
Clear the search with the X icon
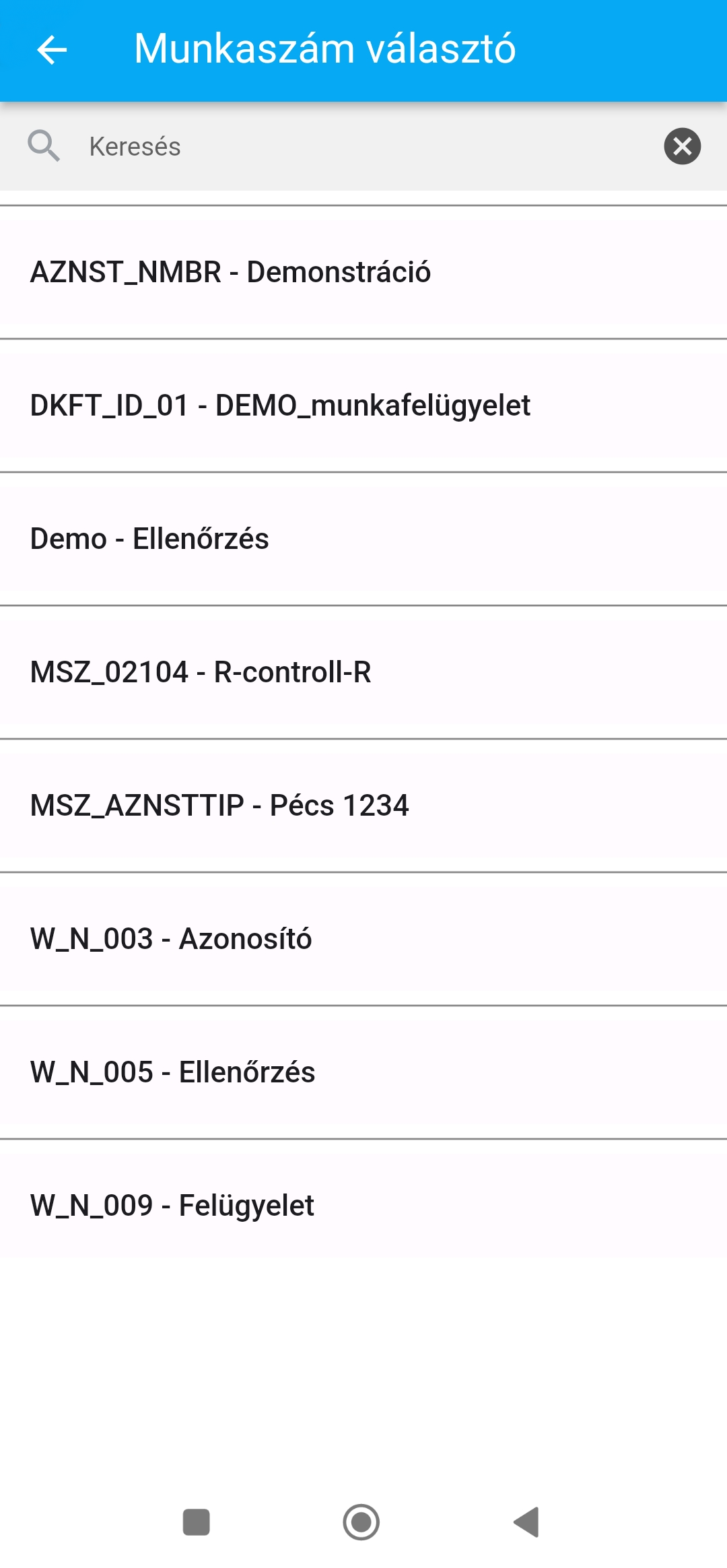pos(682,146)
